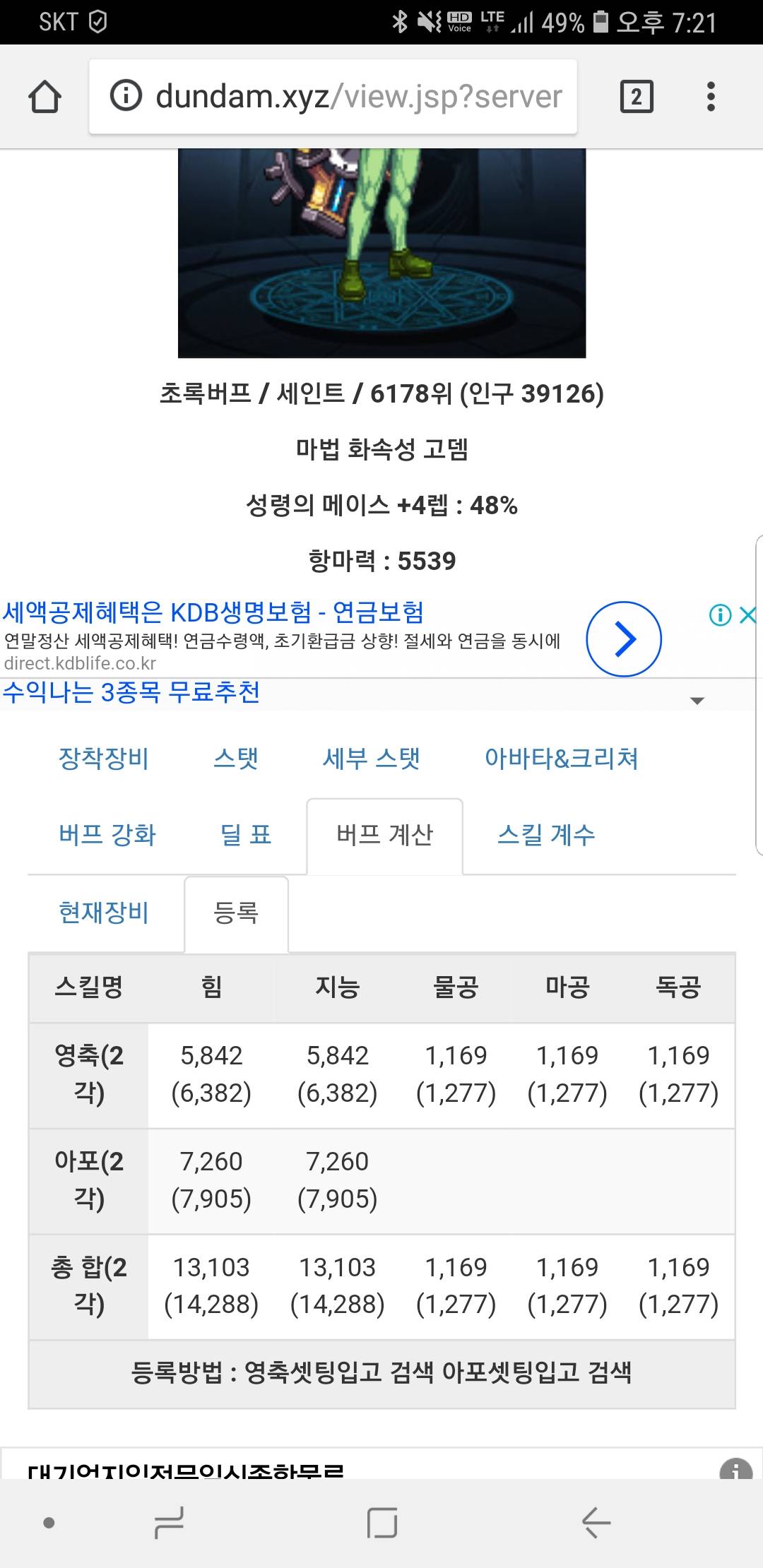Close the ad banner with the X
This screenshot has width=763, height=1568.
(748, 615)
